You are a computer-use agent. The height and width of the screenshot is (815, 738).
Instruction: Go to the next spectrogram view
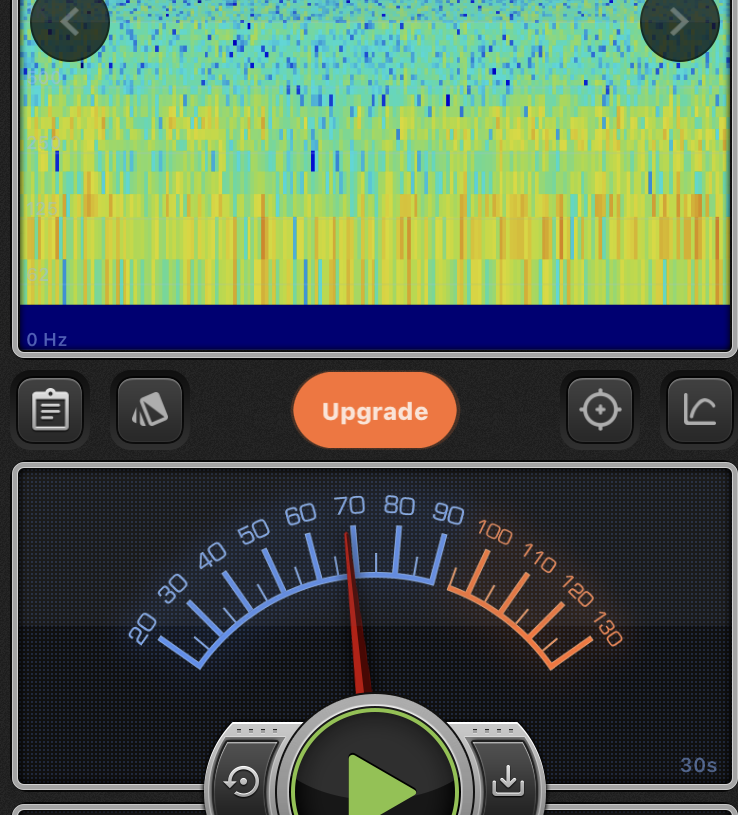pyautogui.click(x=679, y=22)
